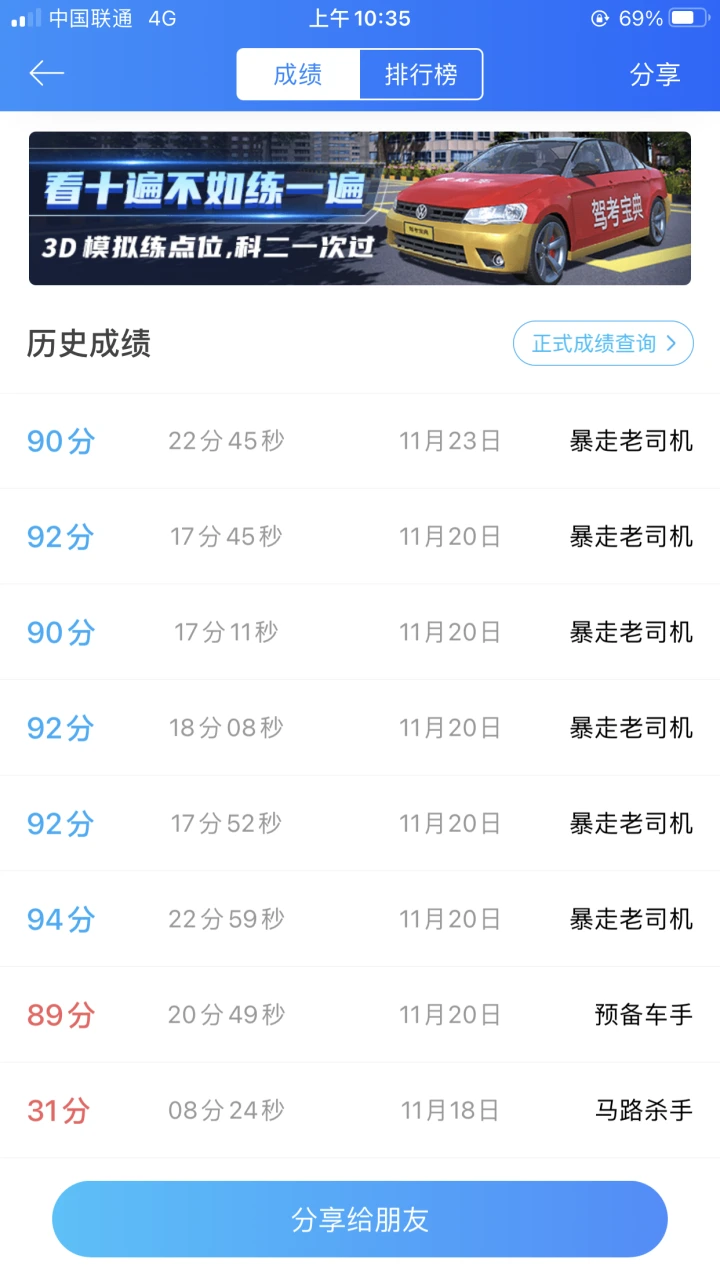
Task: View the 89分 预备车手 record
Action: coord(360,1015)
